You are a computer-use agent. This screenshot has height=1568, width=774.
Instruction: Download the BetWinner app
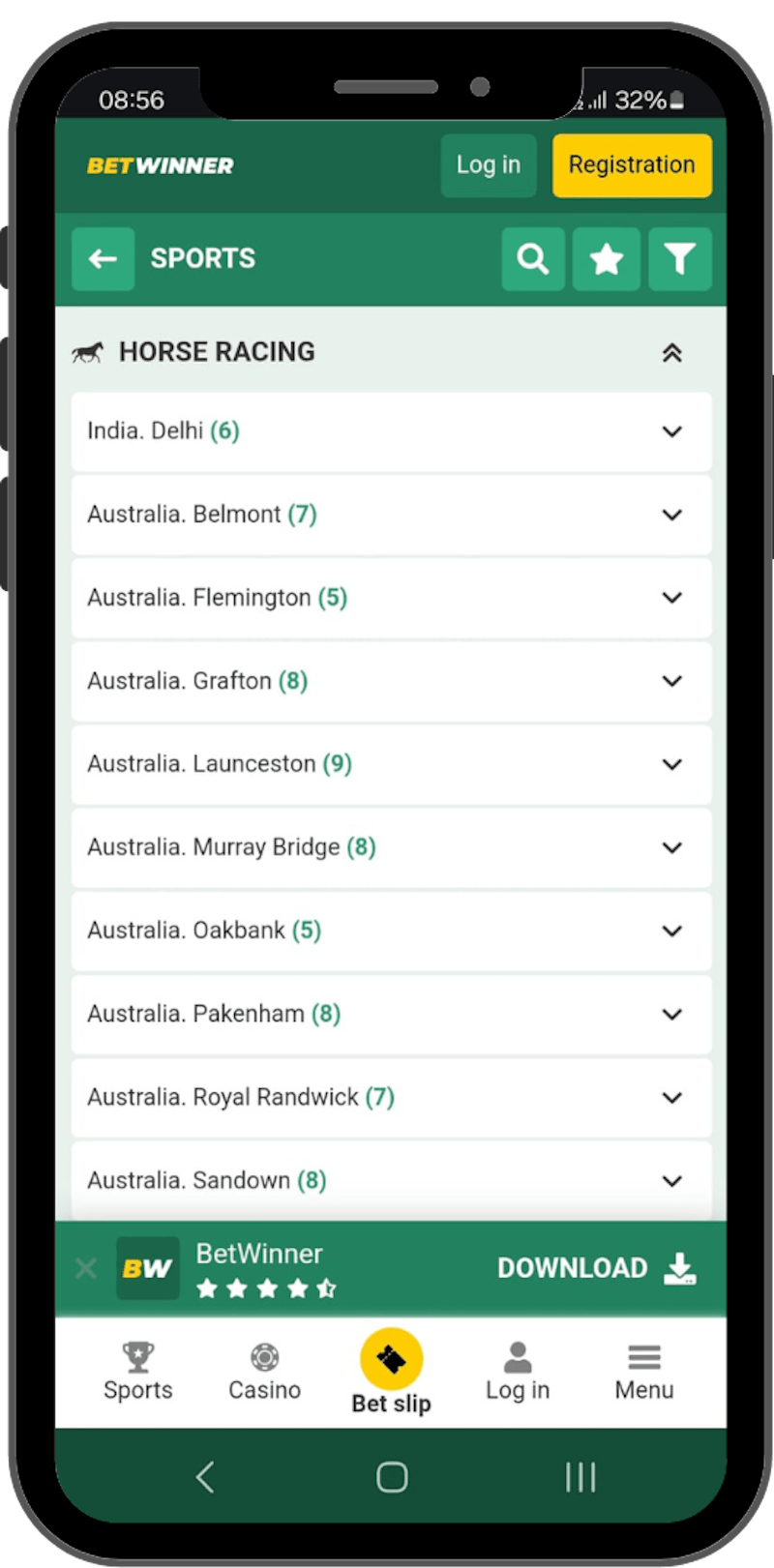pyautogui.click(x=596, y=1268)
